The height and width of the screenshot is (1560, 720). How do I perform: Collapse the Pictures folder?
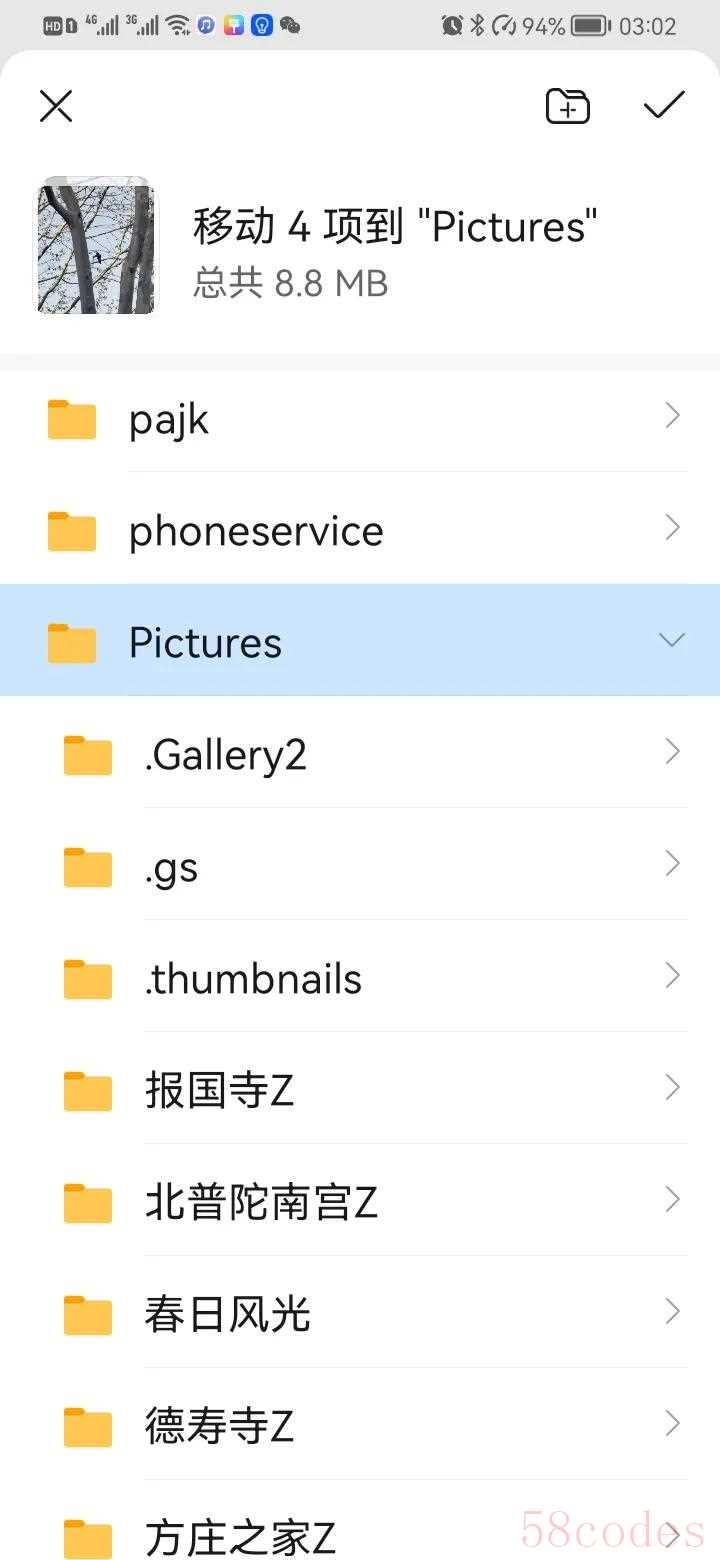click(671, 640)
